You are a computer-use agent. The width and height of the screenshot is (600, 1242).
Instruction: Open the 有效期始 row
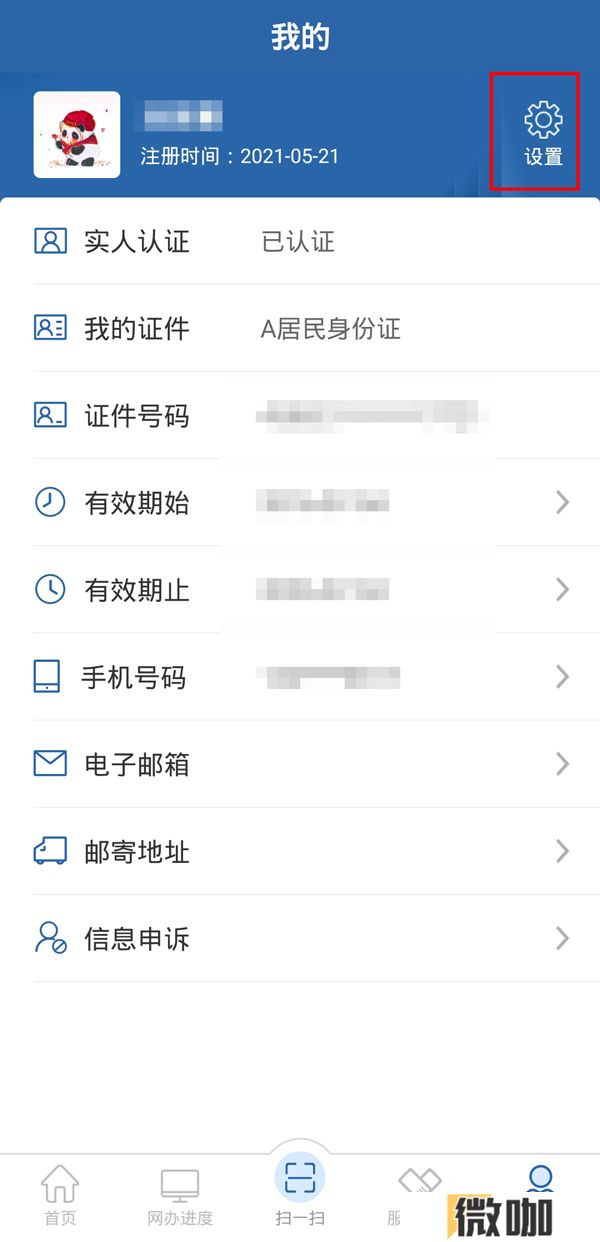300,502
